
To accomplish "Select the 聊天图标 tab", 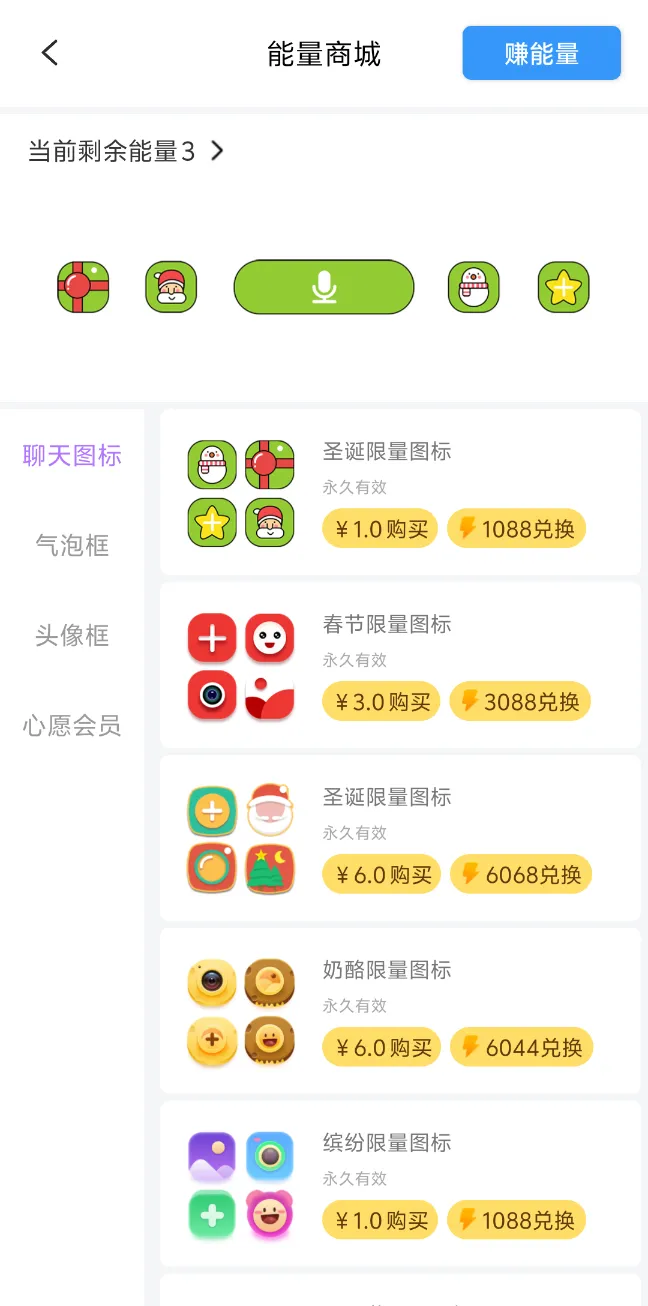I will (x=72, y=456).
